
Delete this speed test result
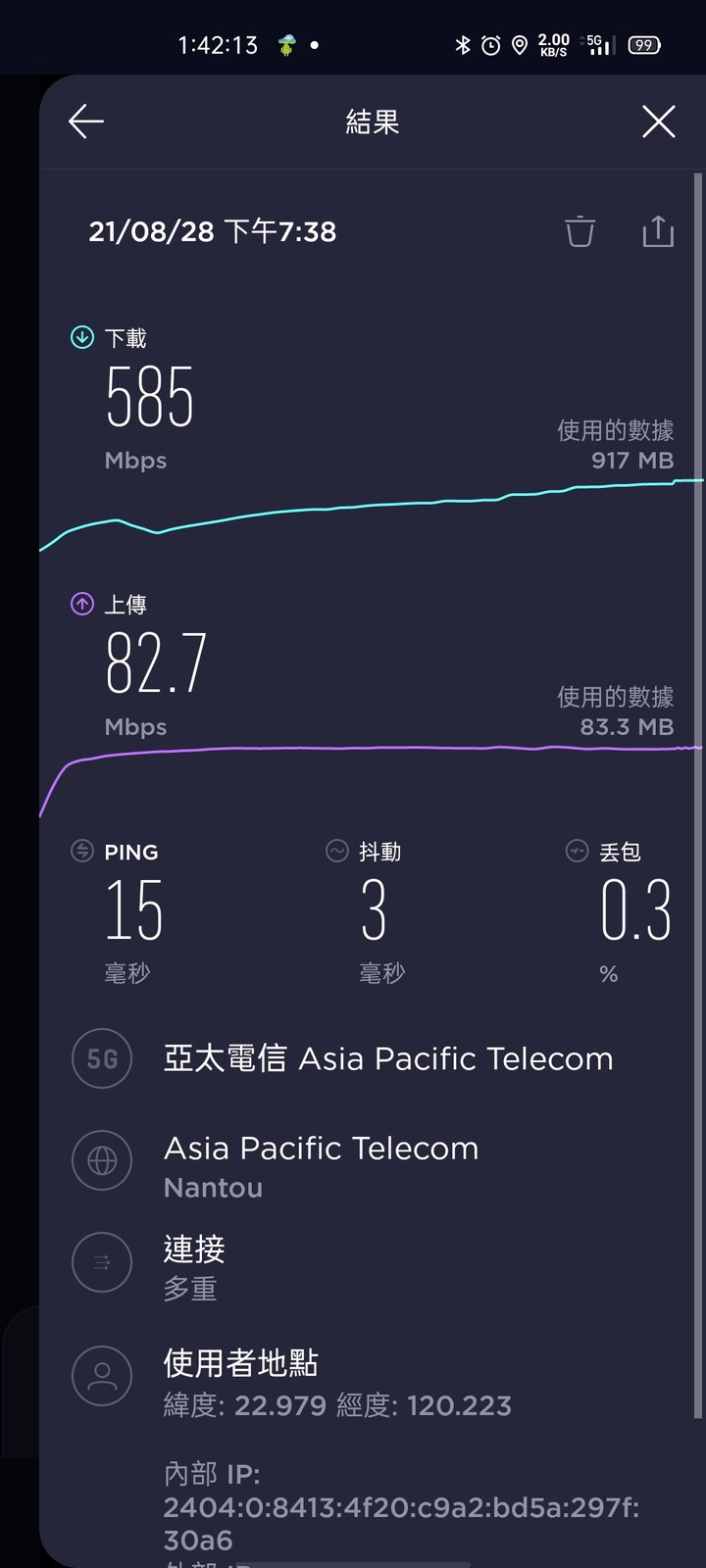(580, 231)
